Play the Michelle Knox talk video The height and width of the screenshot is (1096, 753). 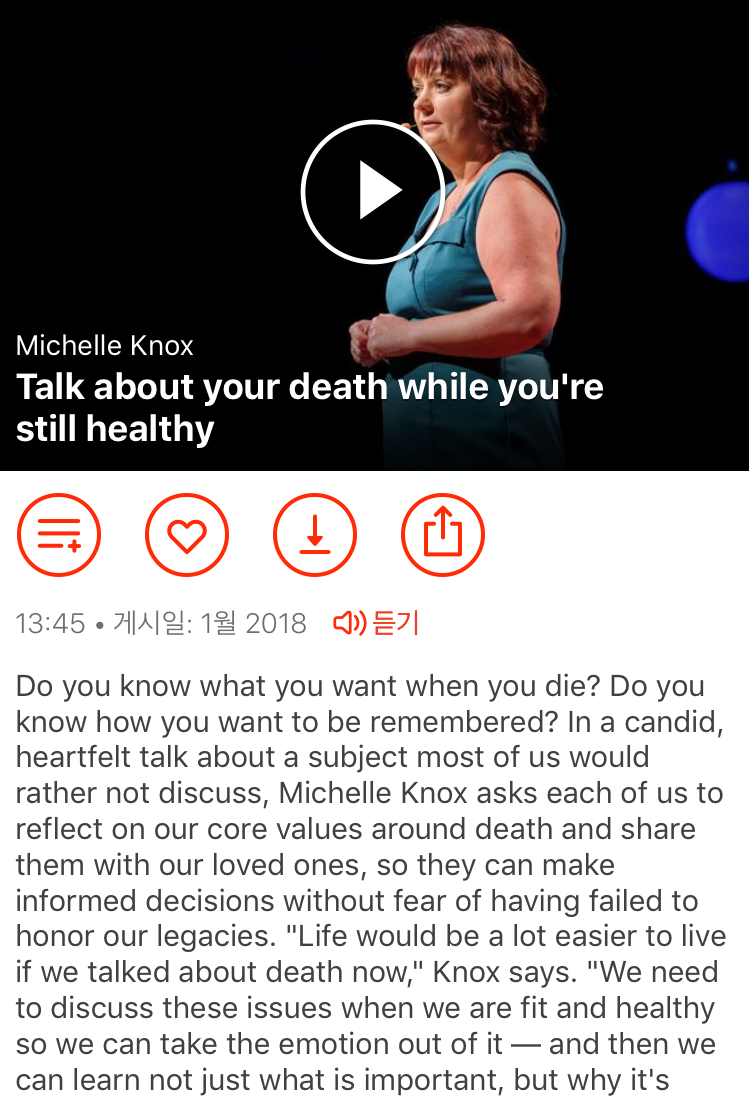coord(372,190)
